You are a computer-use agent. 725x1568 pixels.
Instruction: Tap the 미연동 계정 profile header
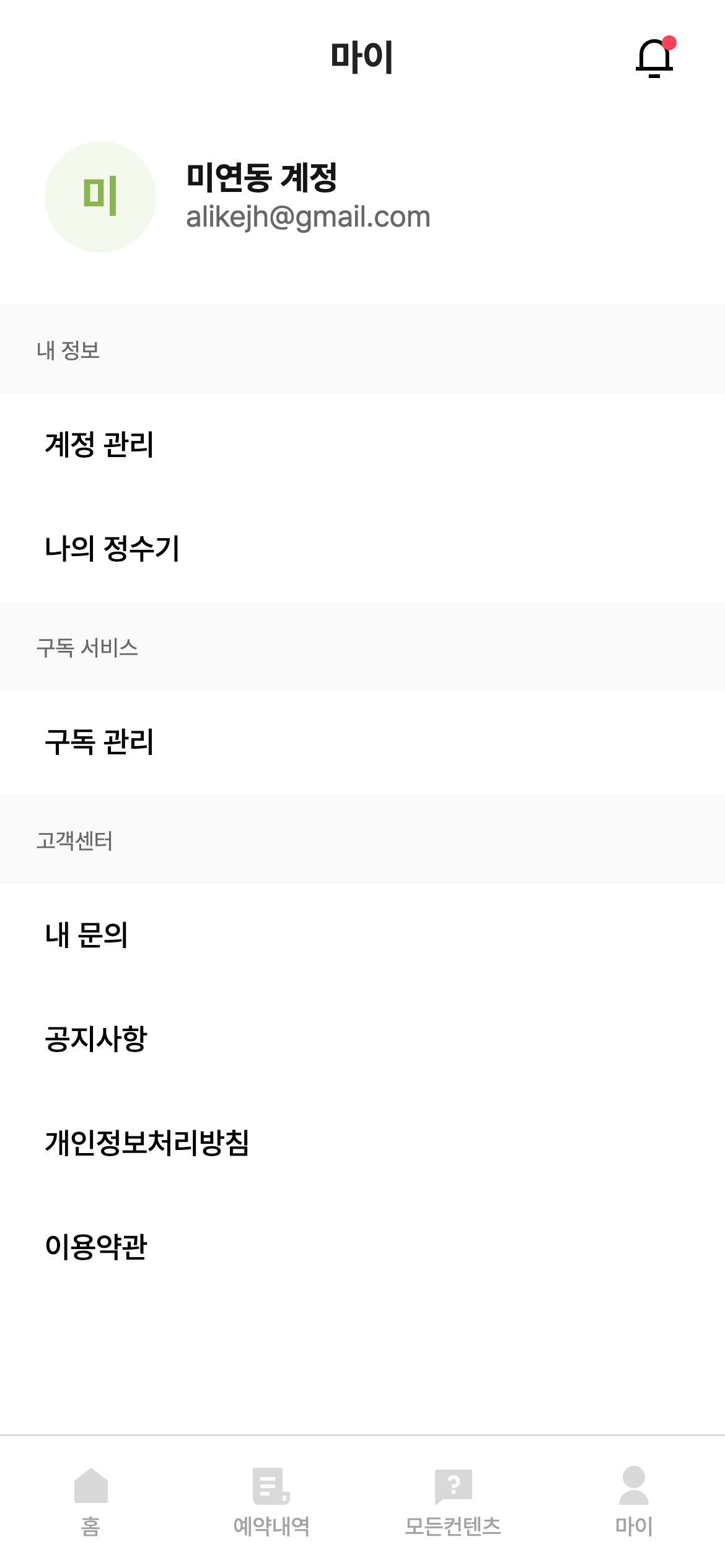pos(260,197)
